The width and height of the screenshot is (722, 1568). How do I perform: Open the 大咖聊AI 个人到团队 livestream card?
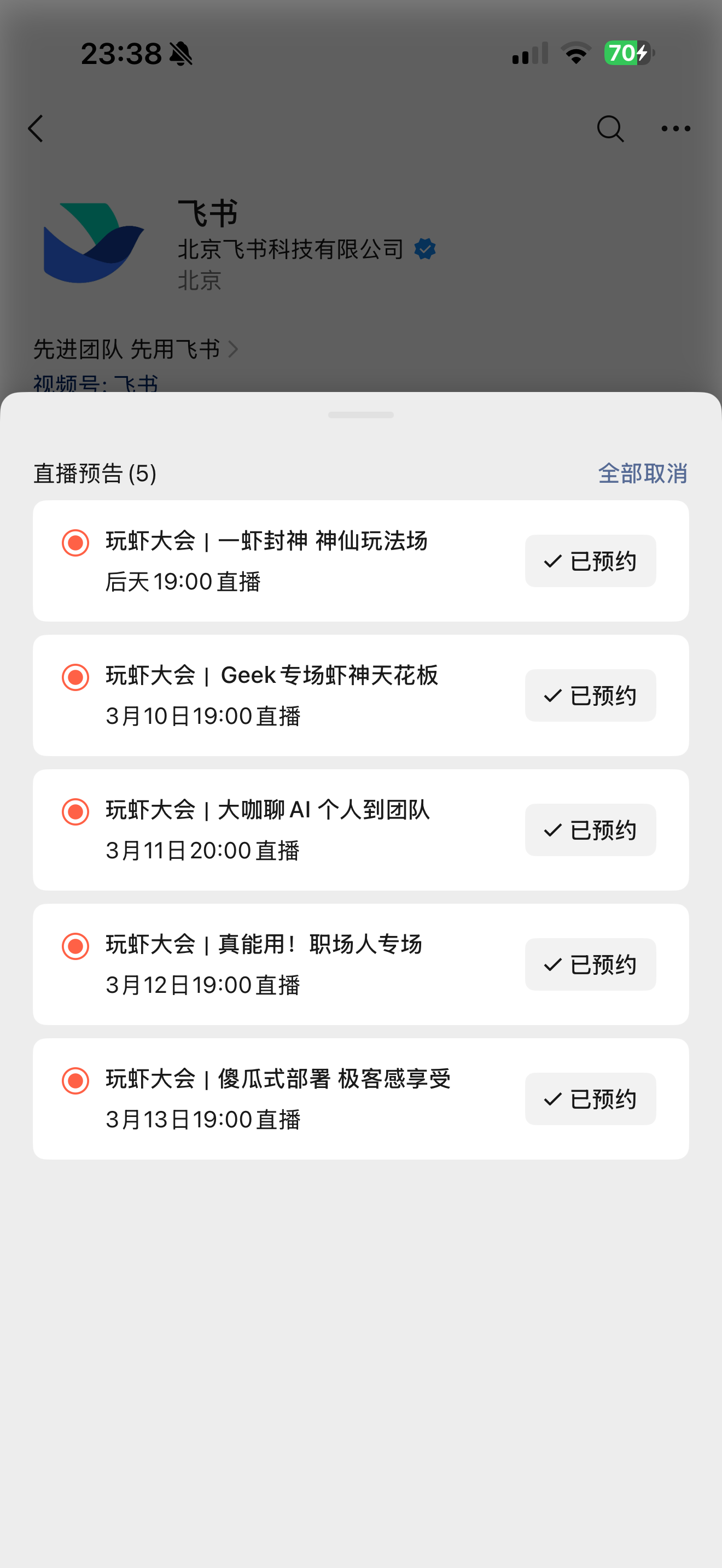click(361, 830)
